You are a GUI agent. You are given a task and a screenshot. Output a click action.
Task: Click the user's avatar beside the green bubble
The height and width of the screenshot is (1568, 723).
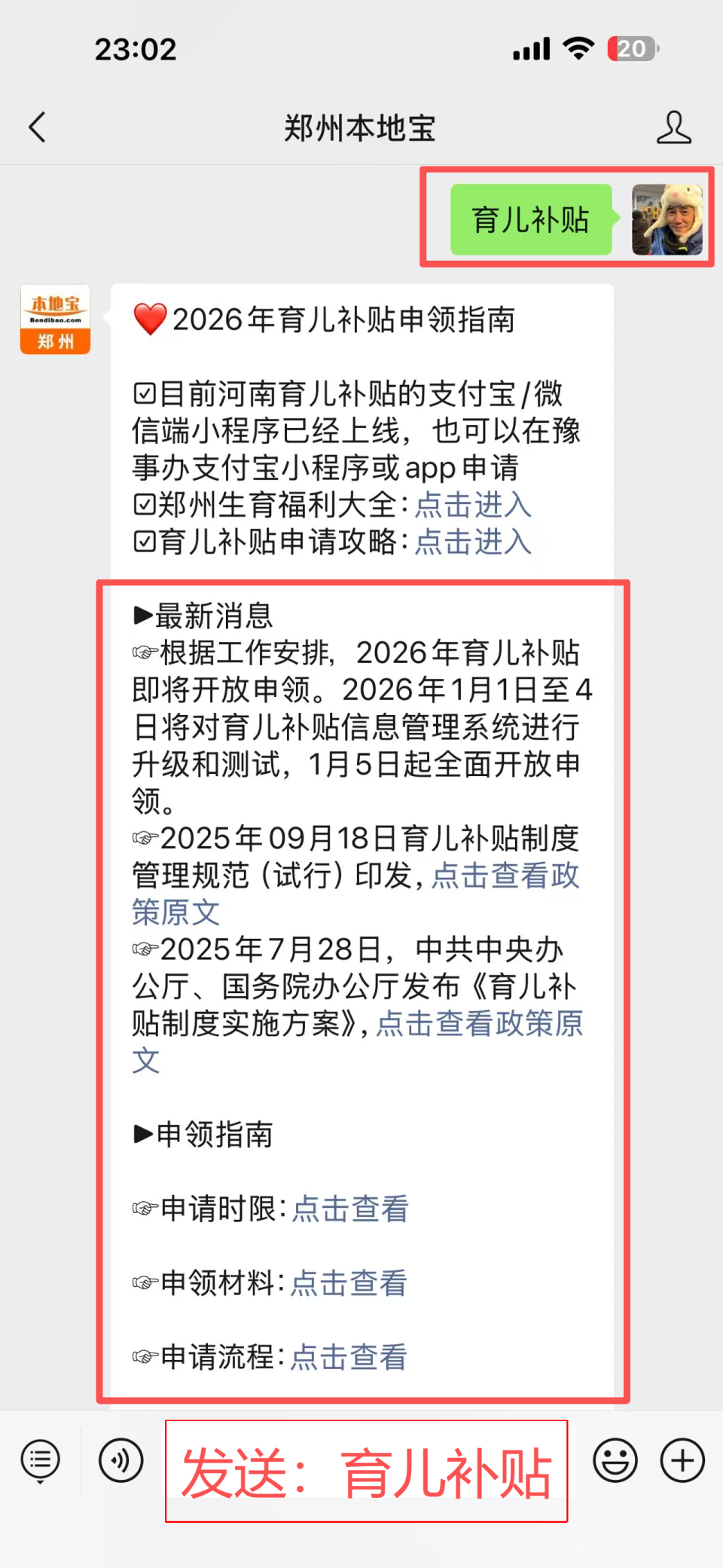667,219
